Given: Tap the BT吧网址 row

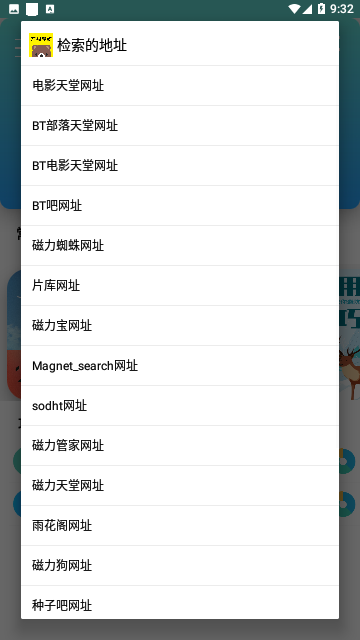Looking at the screenshot, I should pos(180,205).
